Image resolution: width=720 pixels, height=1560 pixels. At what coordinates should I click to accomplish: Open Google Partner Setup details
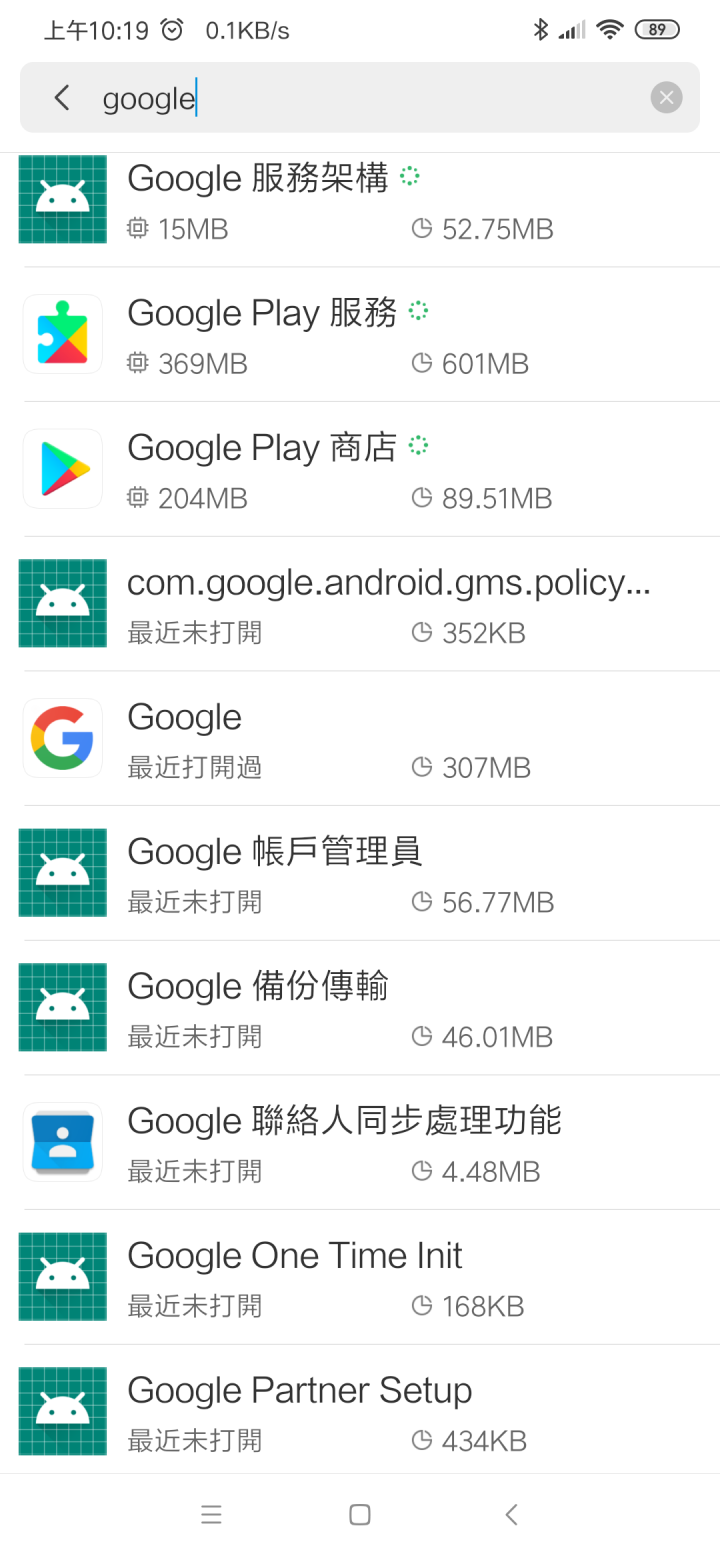pyautogui.click(x=360, y=1410)
